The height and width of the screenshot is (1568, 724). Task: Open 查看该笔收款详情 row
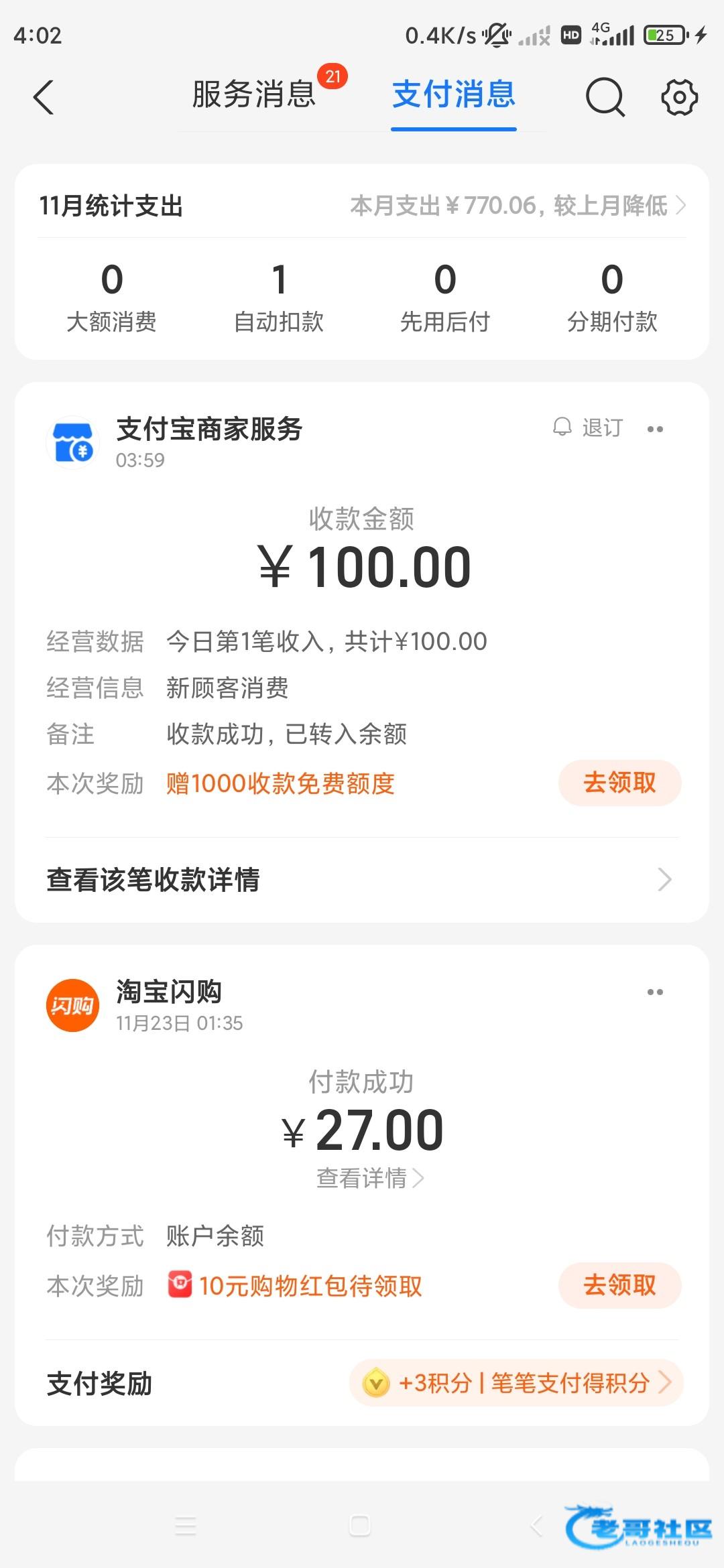pos(362,880)
